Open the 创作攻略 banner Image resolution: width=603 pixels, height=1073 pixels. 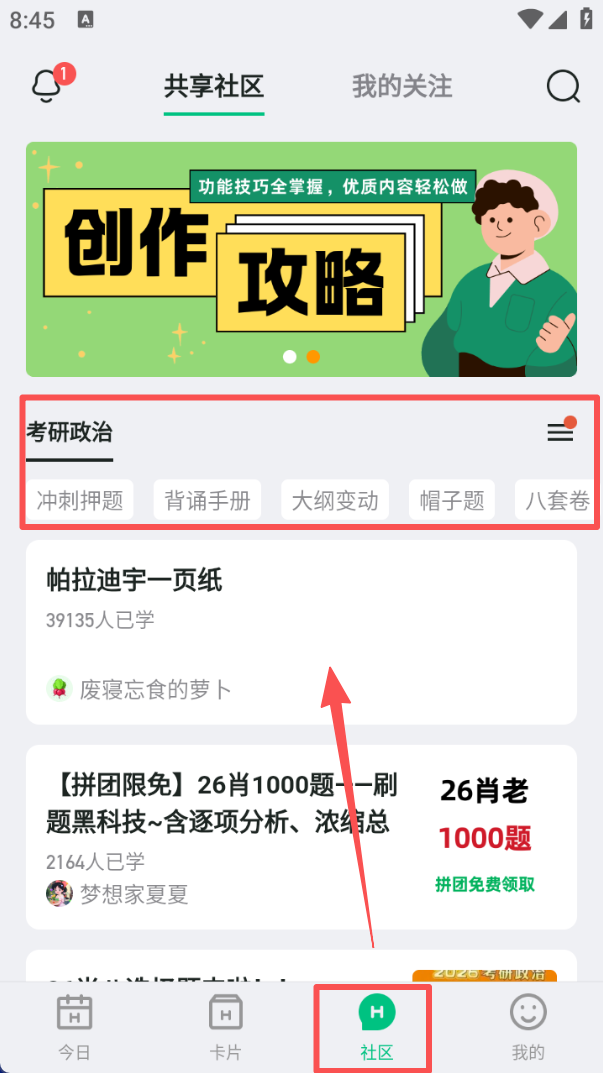point(301,259)
